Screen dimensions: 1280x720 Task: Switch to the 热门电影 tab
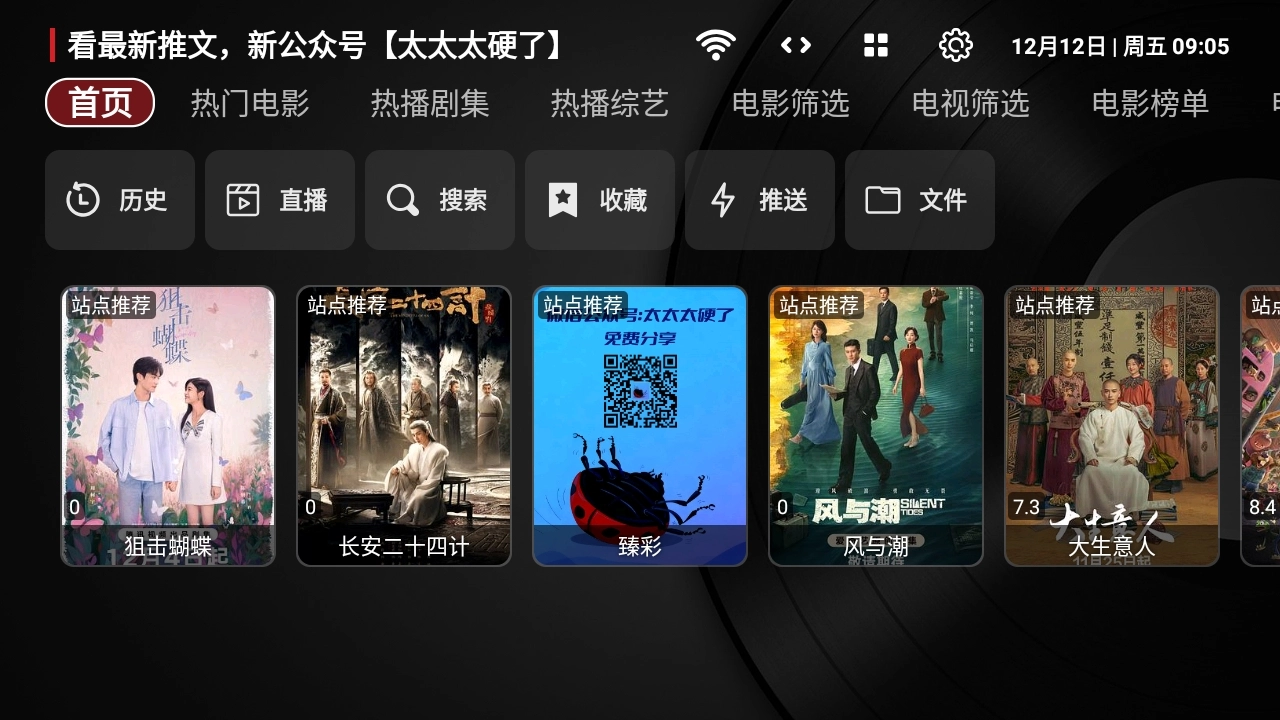250,103
